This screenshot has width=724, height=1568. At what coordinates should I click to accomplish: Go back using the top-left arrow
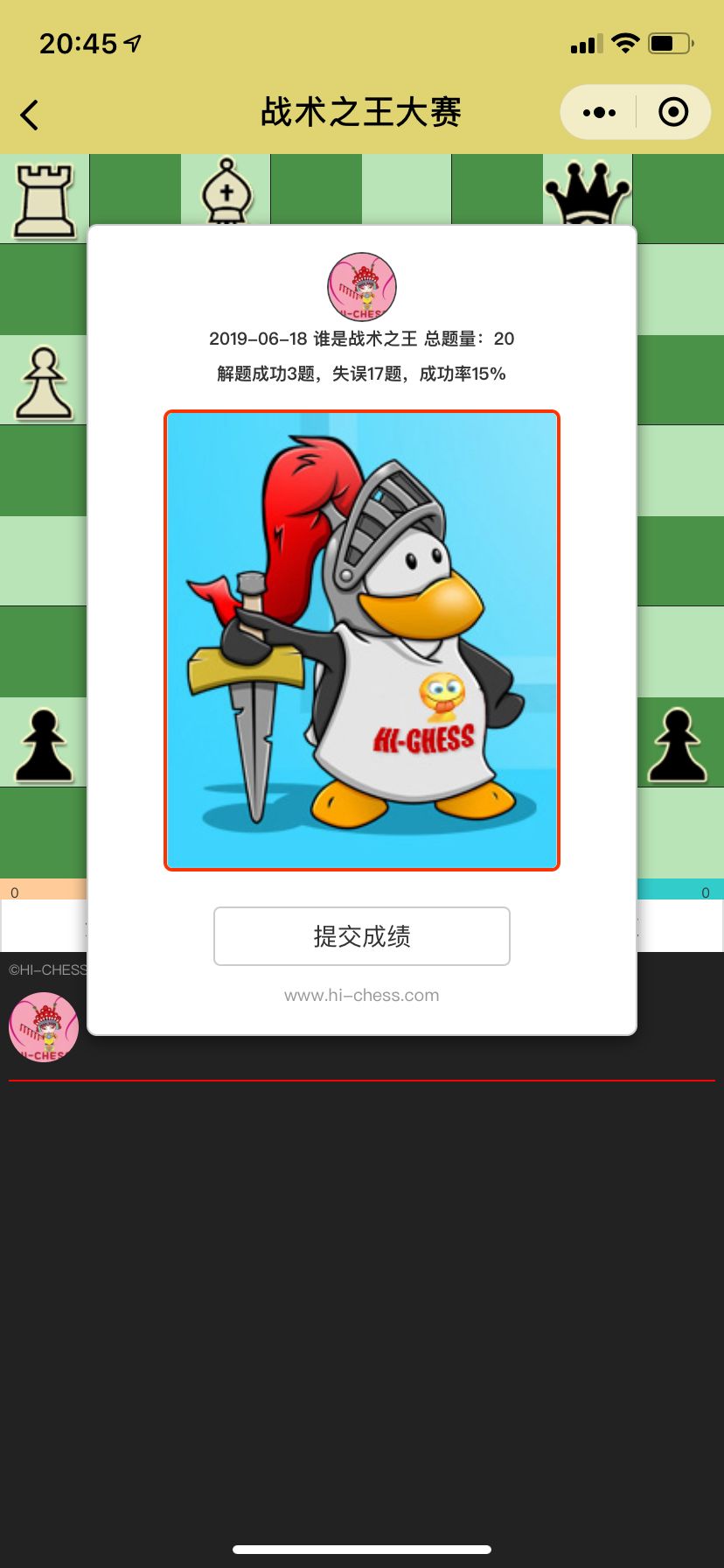[x=30, y=115]
